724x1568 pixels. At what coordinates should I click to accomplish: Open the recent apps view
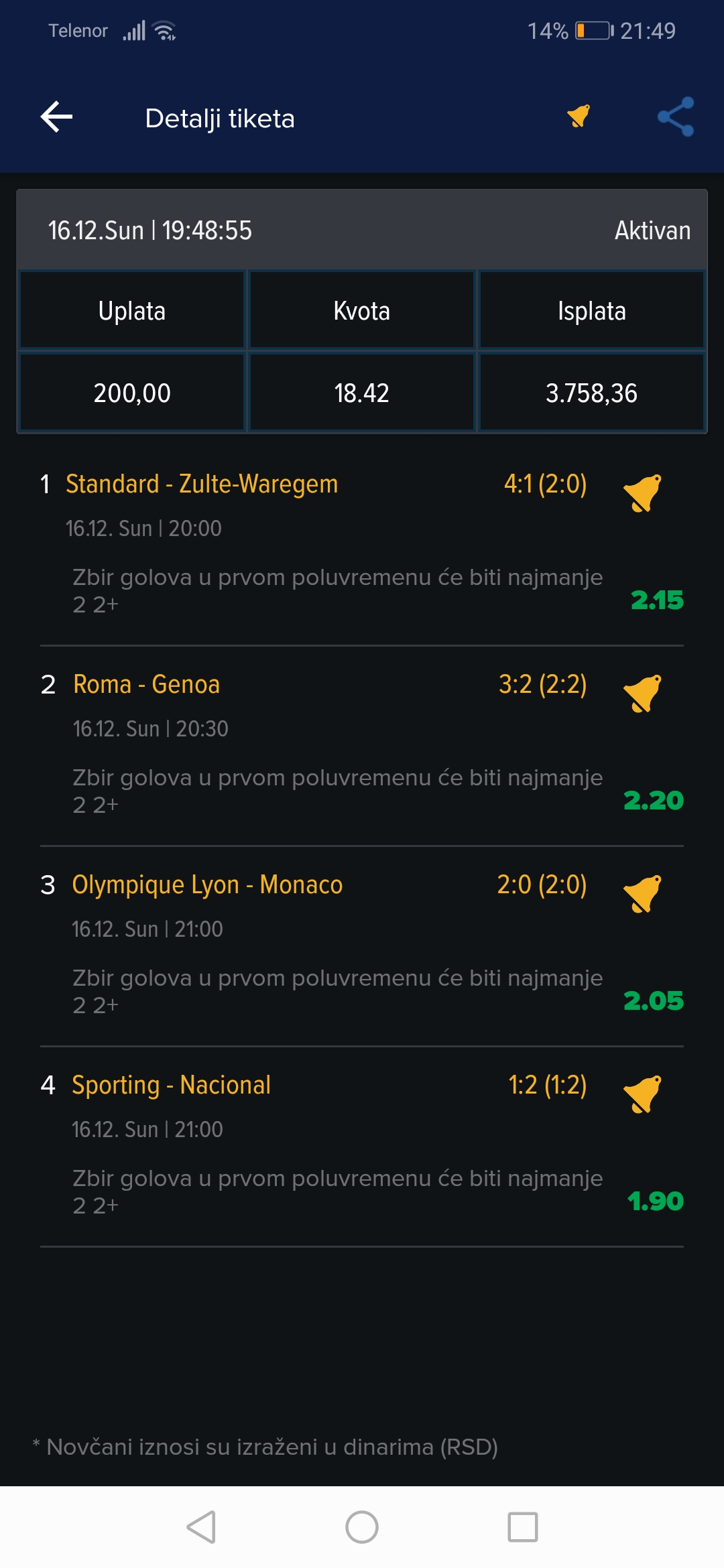pyautogui.click(x=523, y=1527)
